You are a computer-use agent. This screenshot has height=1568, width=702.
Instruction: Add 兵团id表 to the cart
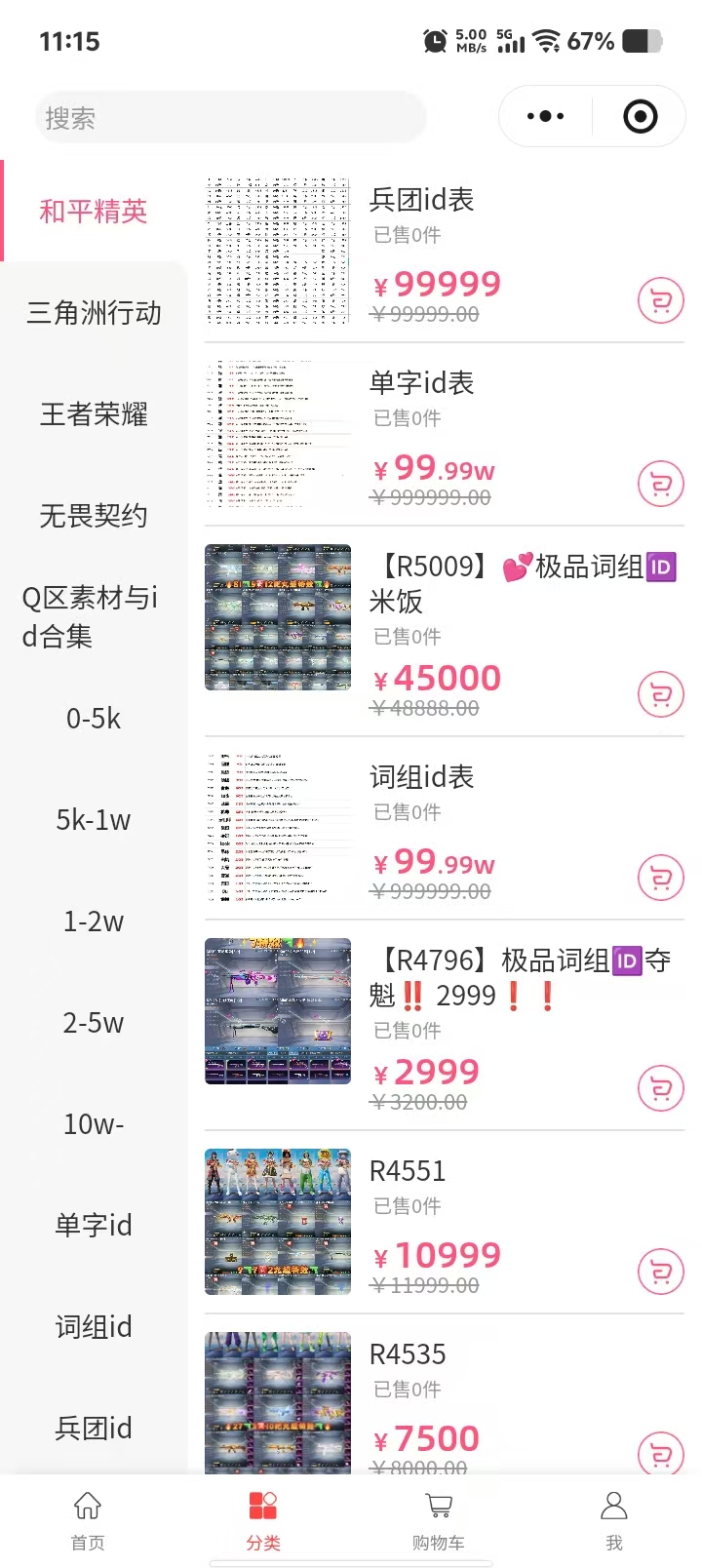661,301
